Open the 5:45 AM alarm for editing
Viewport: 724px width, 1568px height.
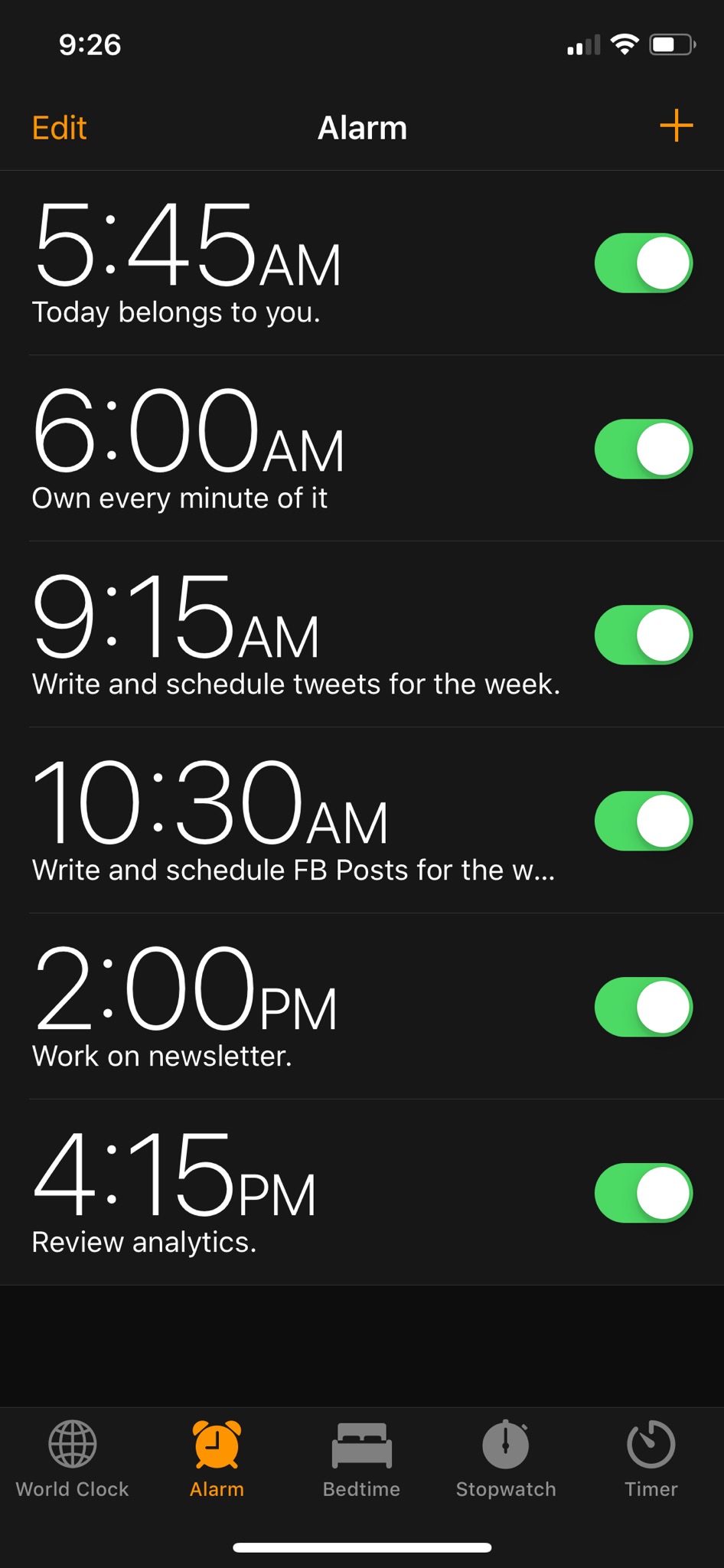(x=268, y=263)
